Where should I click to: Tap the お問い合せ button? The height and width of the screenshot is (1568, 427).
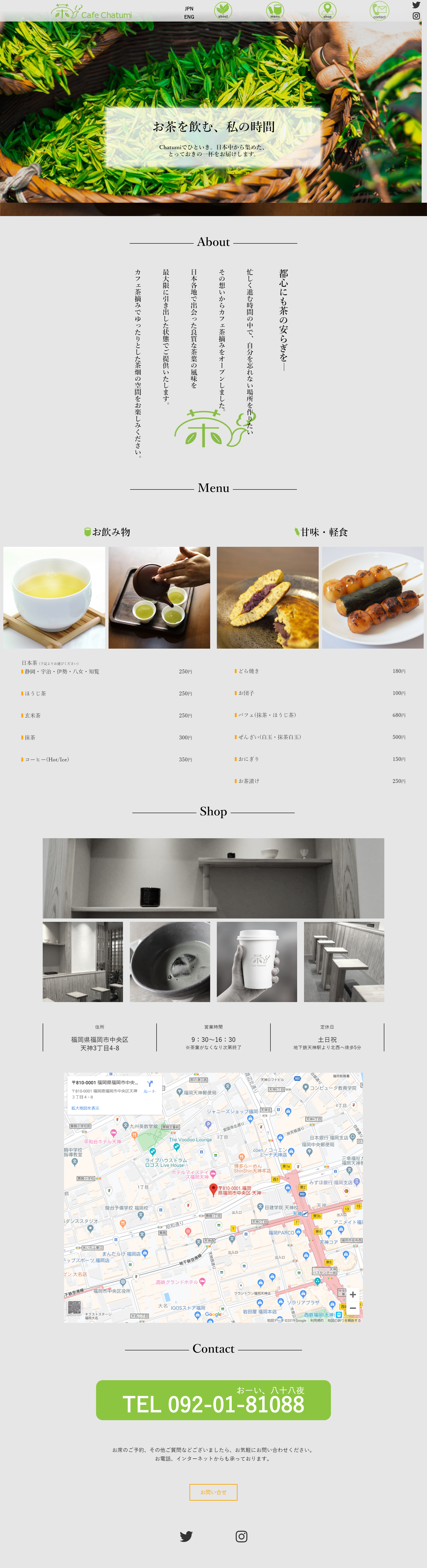[x=213, y=1492]
